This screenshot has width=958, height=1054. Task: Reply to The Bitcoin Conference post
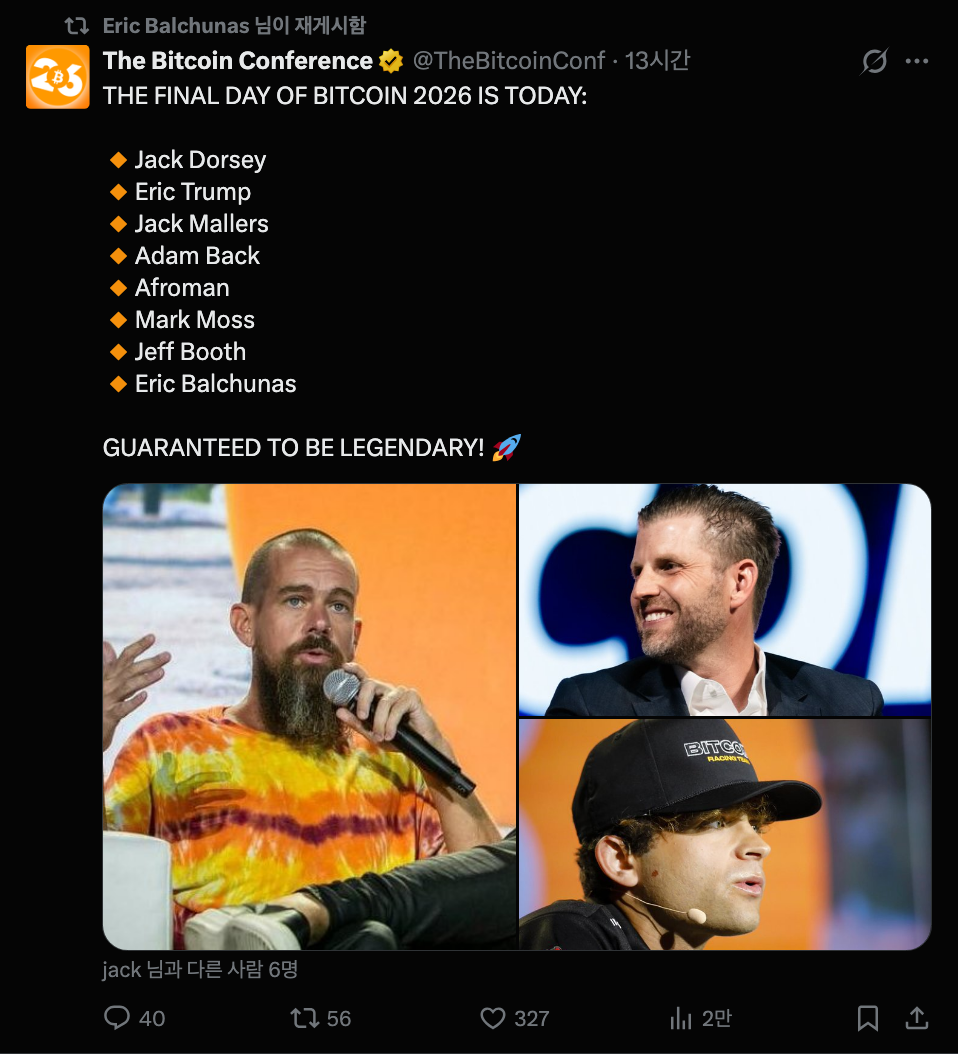point(118,1018)
